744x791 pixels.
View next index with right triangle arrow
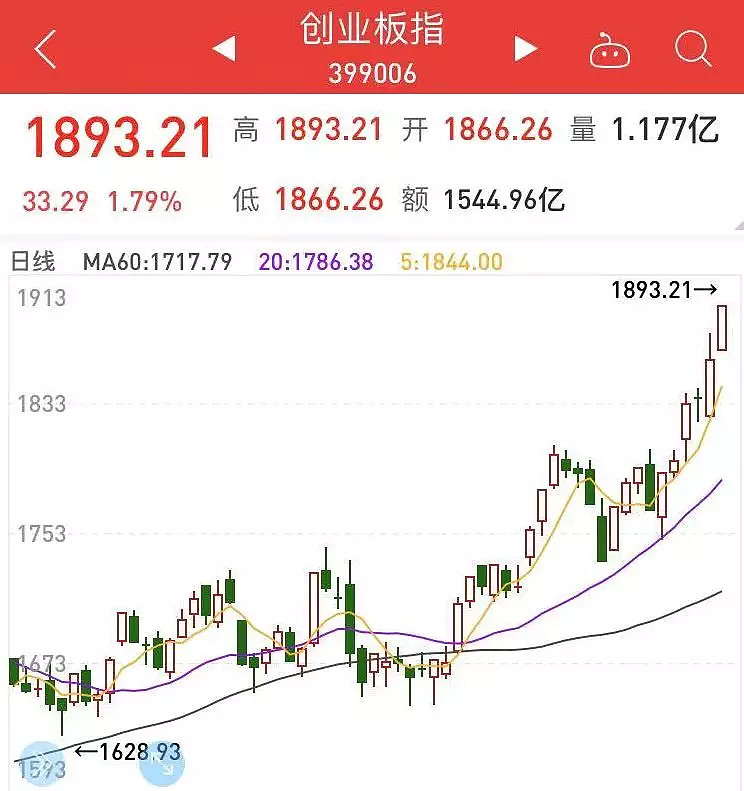[522, 47]
